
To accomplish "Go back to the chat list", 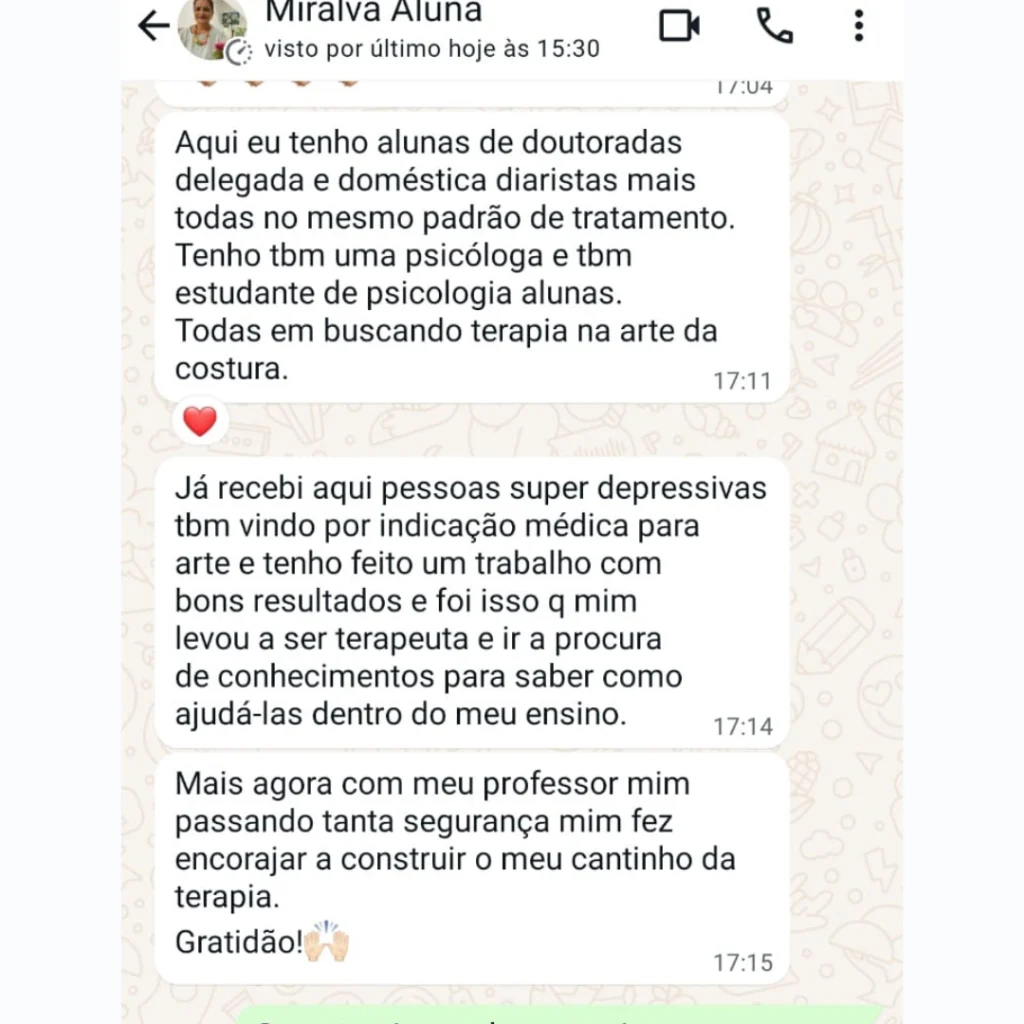I will [x=153, y=26].
